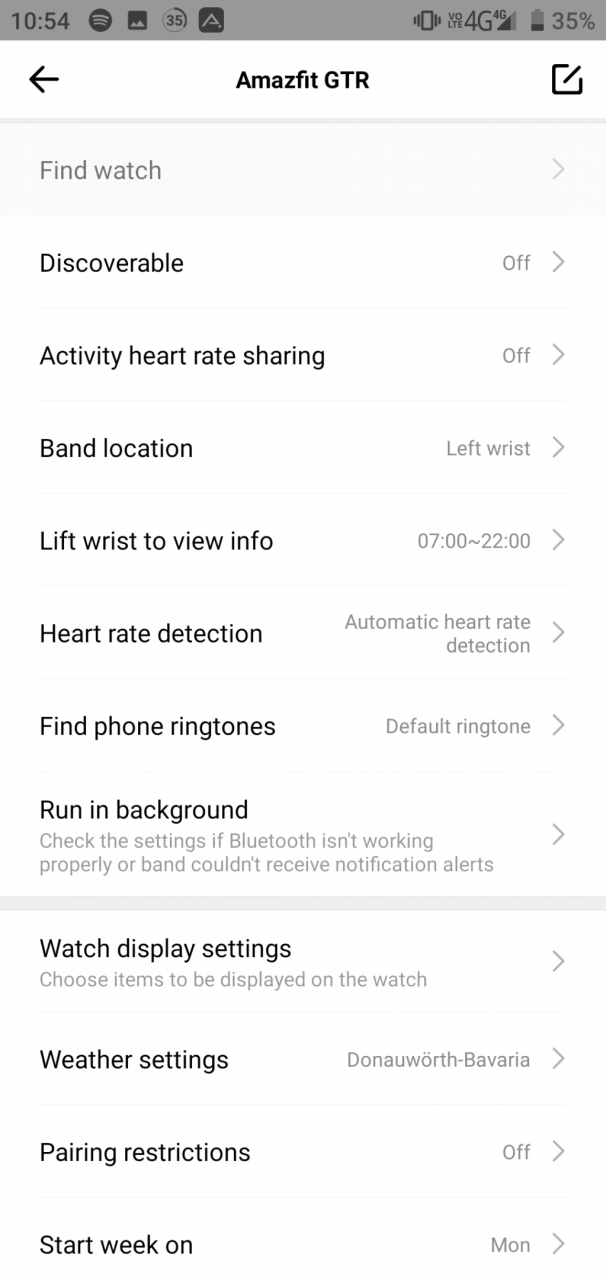Change Start week on setting
Screen dimensions: 606x1280
coord(303,1244)
